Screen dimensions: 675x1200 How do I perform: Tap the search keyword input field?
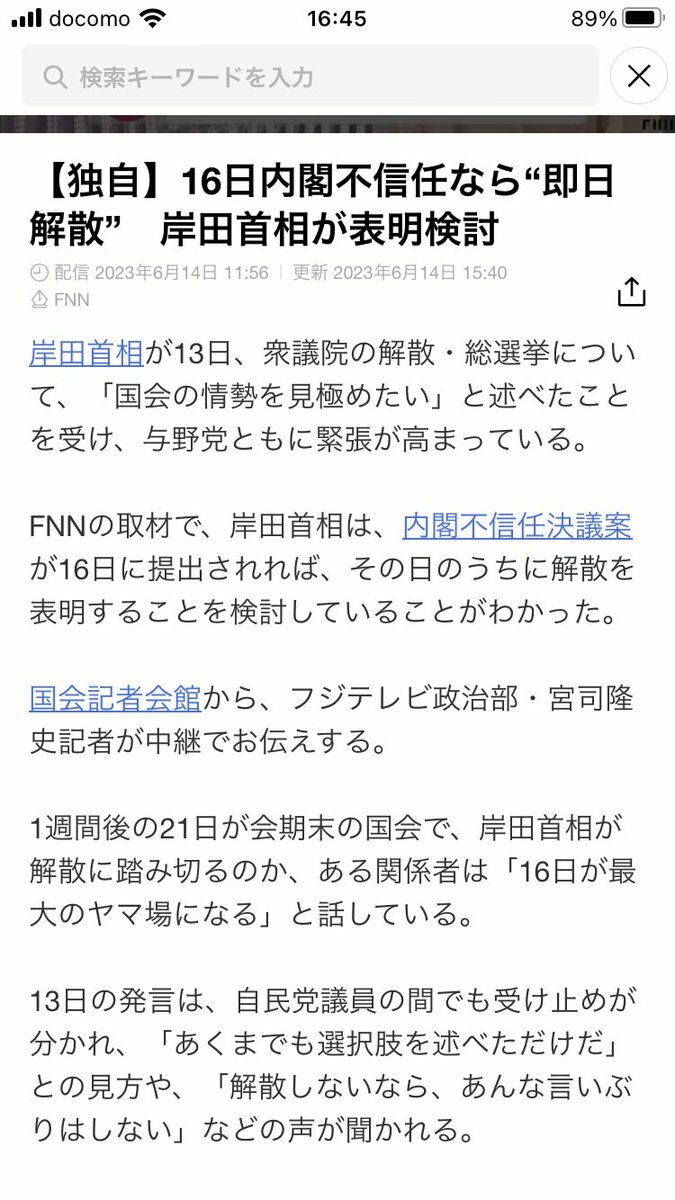tap(311, 76)
